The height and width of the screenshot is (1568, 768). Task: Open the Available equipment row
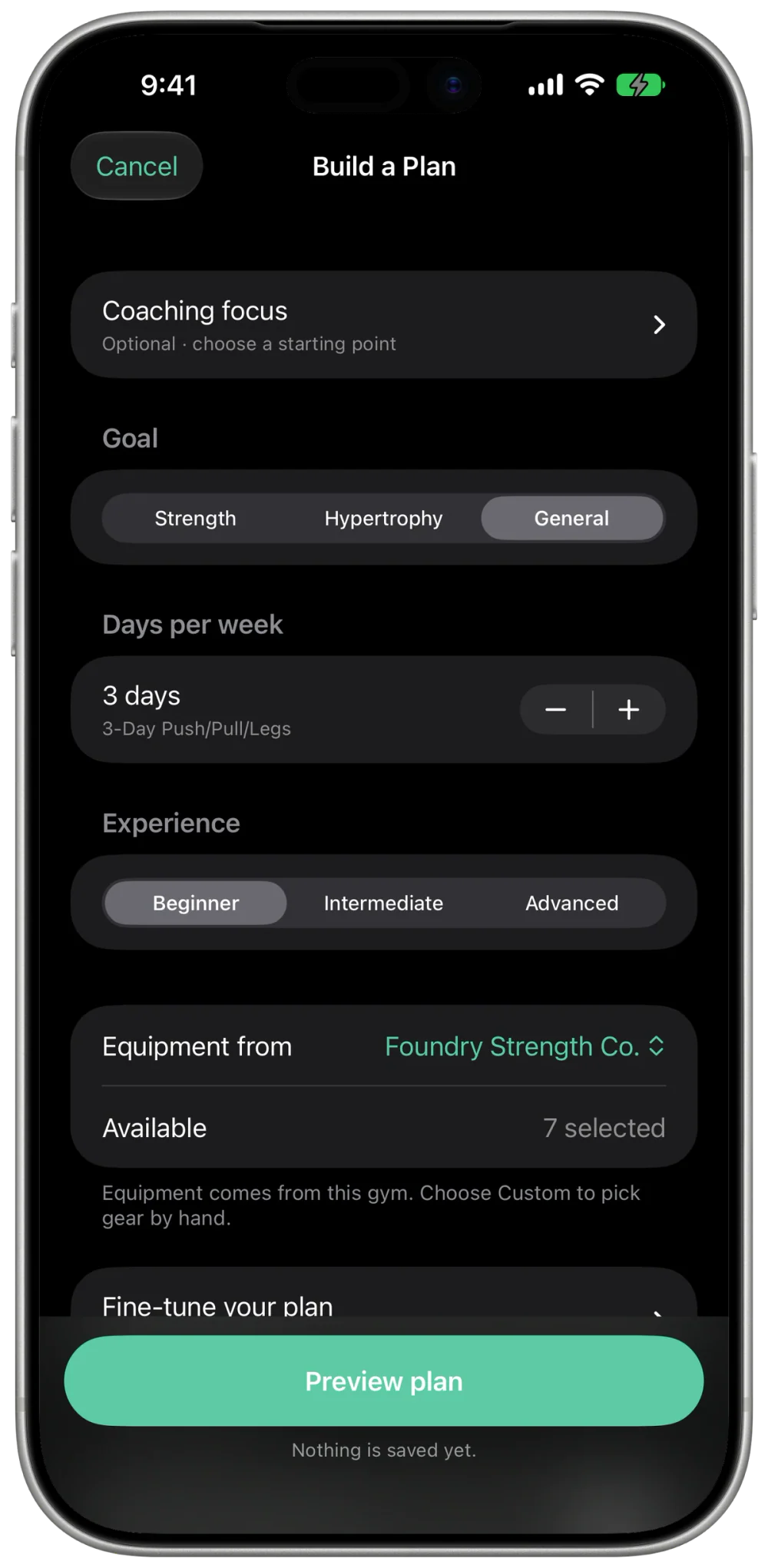[x=384, y=1128]
